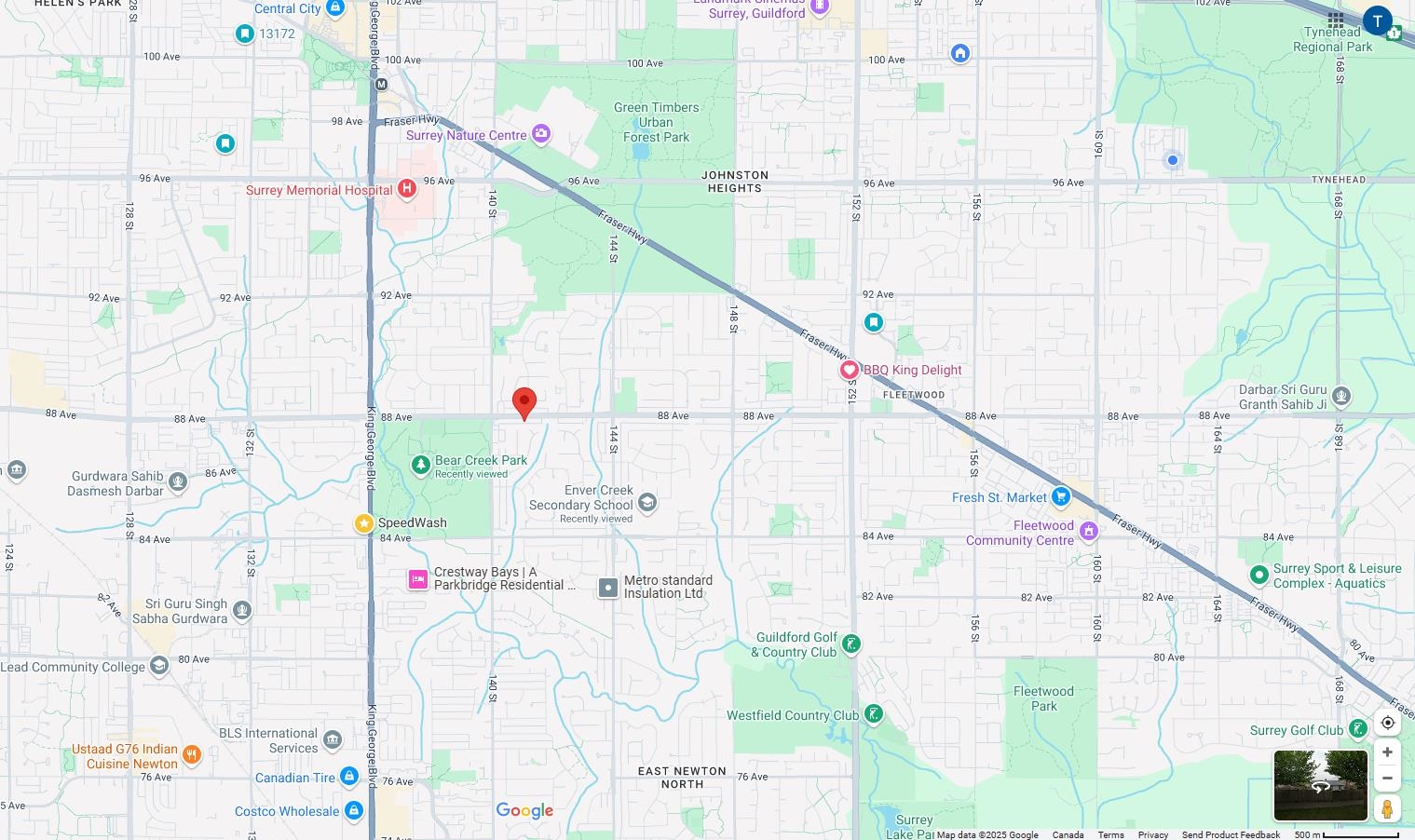Open the Google apps grid
Screen dimensions: 1415x840
(x=1336, y=20)
